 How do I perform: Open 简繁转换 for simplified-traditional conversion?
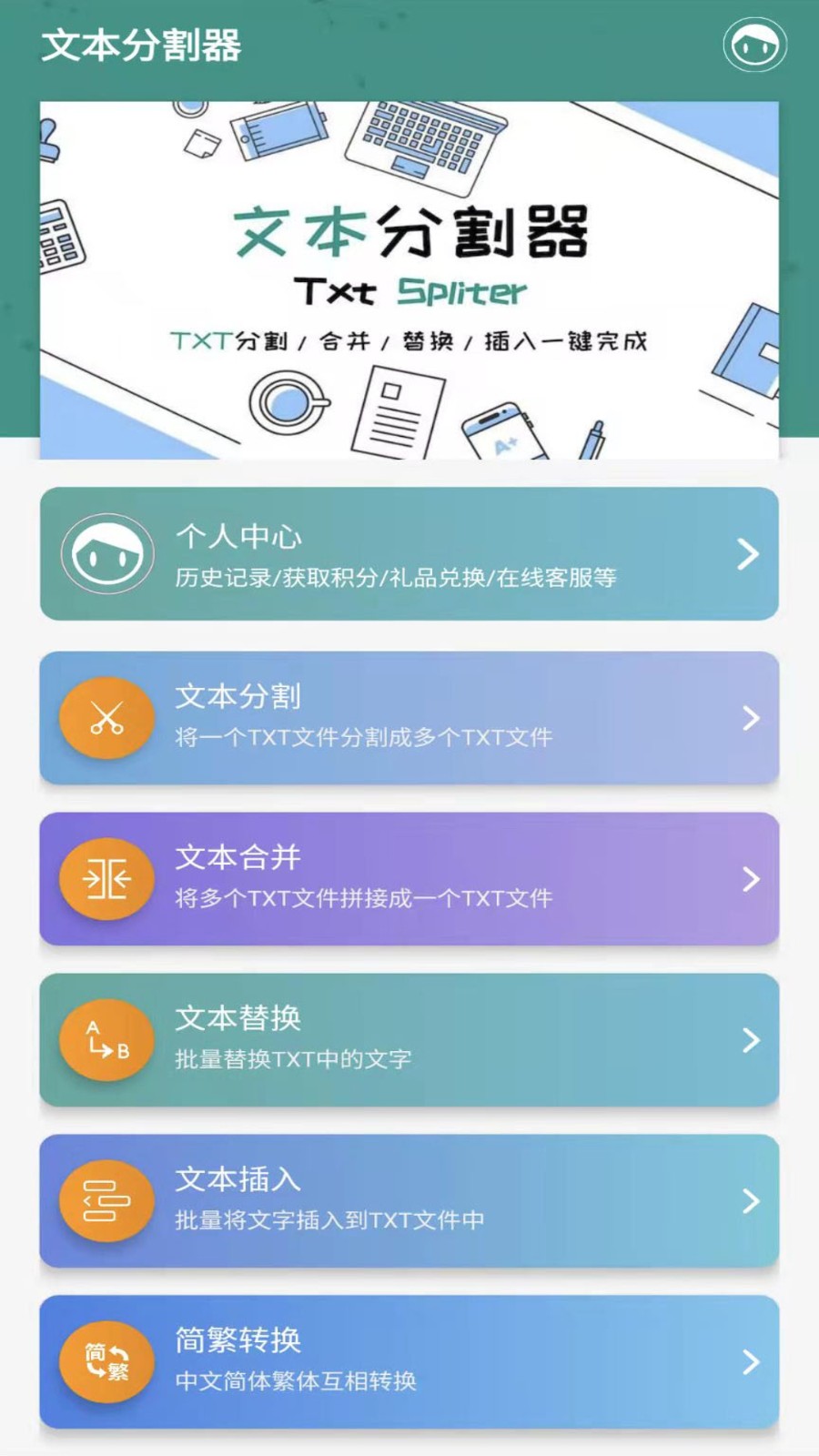[x=409, y=1362]
